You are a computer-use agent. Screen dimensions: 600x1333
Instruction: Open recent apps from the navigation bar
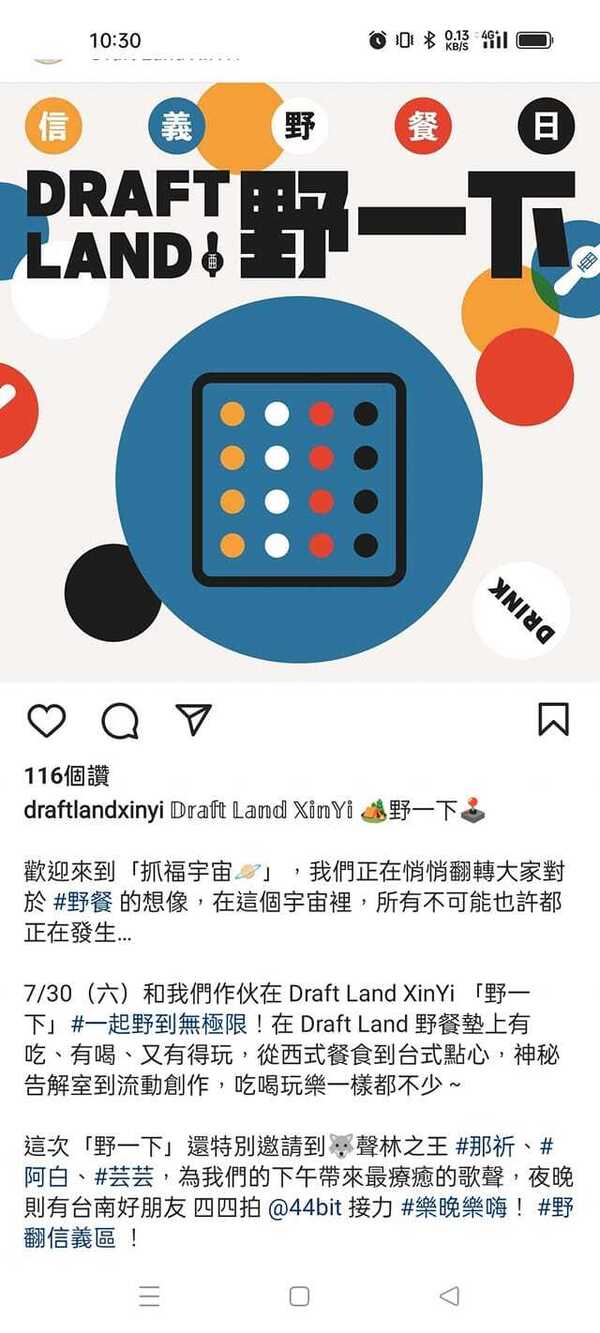pyautogui.click(x=150, y=1296)
